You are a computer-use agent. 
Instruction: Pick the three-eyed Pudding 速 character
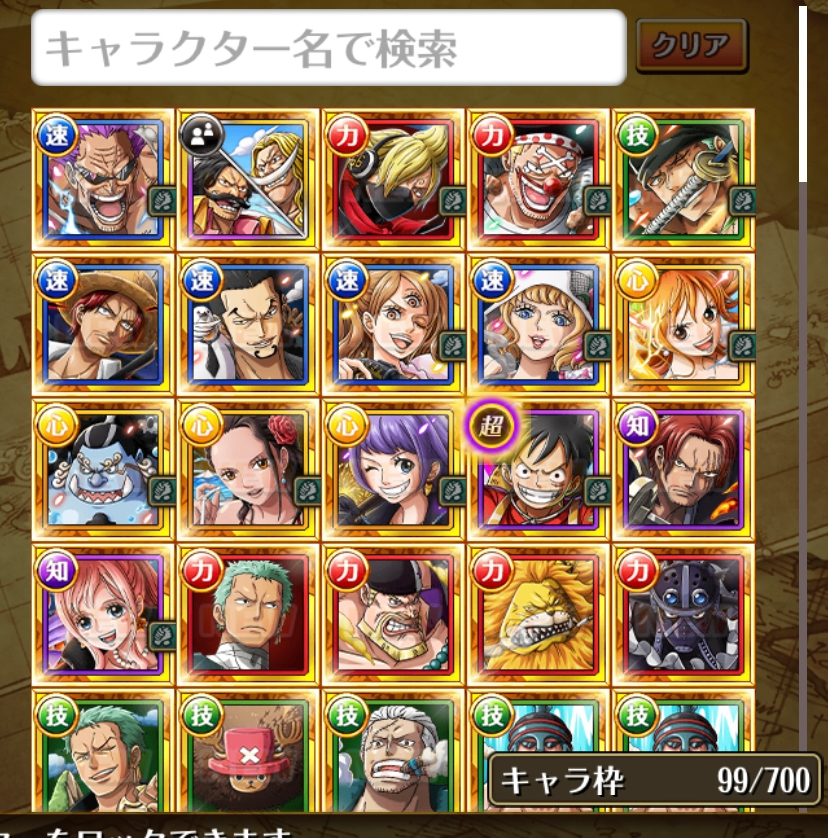point(393,324)
